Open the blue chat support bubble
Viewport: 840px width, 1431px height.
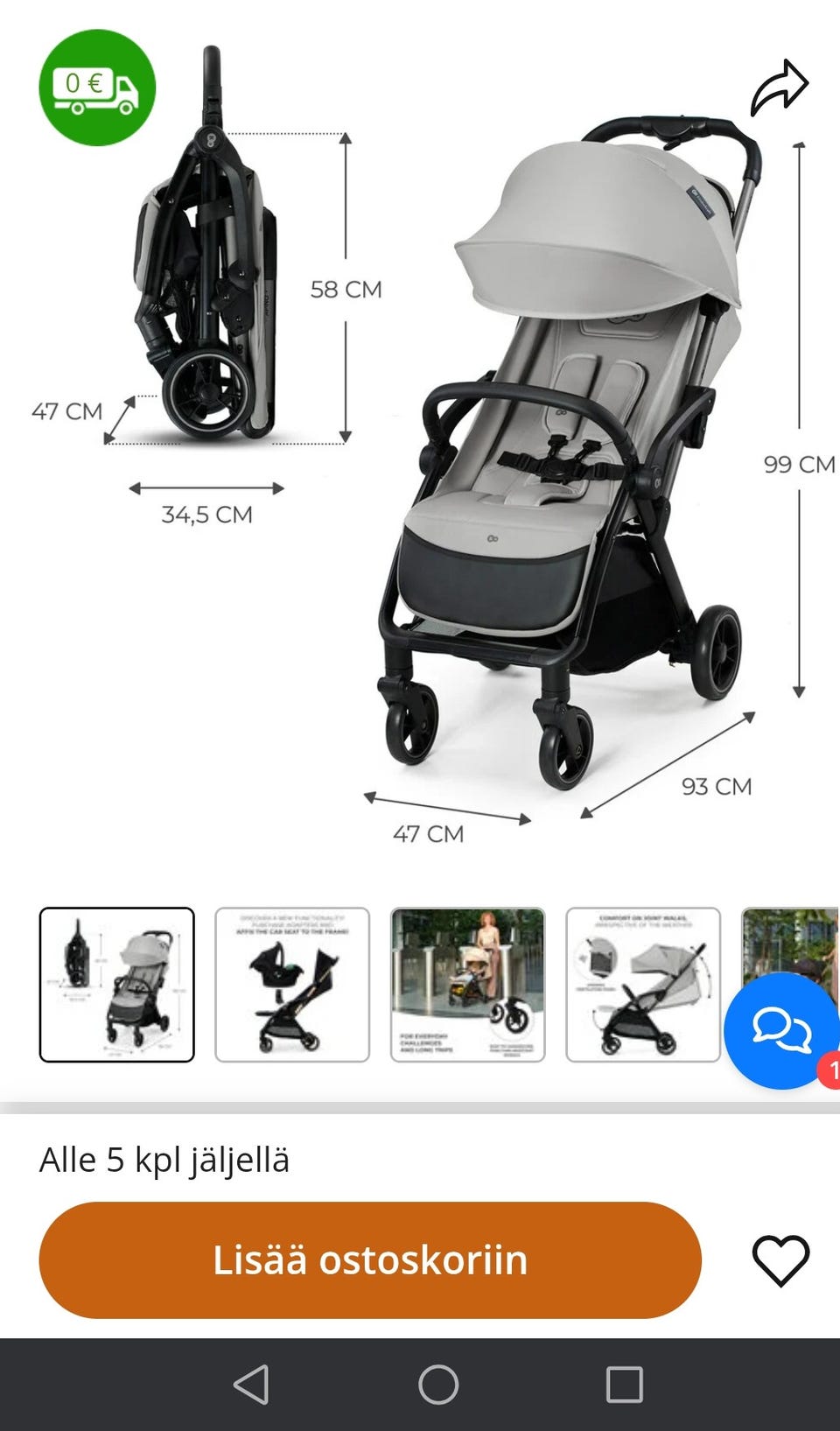781,1030
